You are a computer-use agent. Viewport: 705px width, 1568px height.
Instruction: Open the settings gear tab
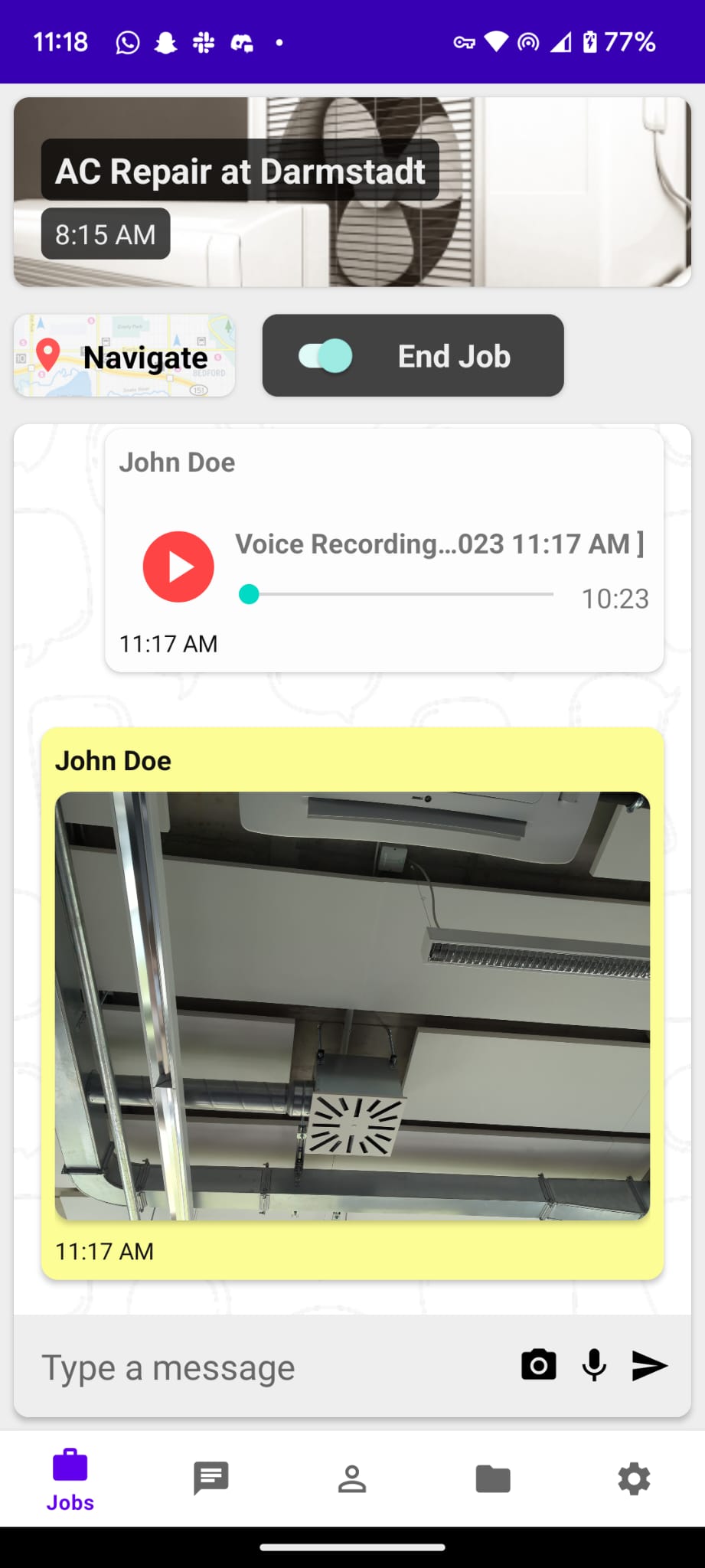pos(634,1478)
